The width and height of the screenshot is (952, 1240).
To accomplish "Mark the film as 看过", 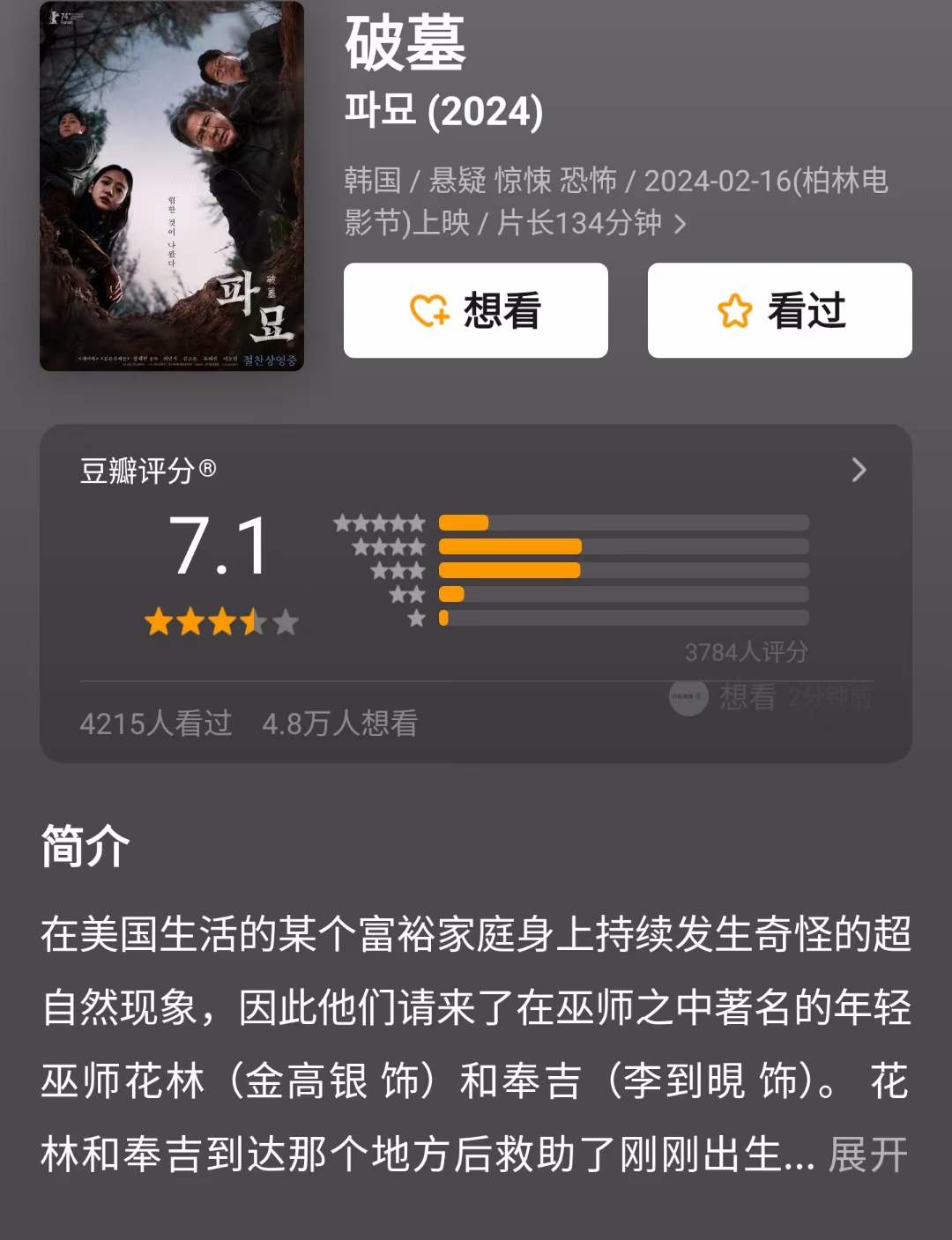I will click(x=779, y=310).
